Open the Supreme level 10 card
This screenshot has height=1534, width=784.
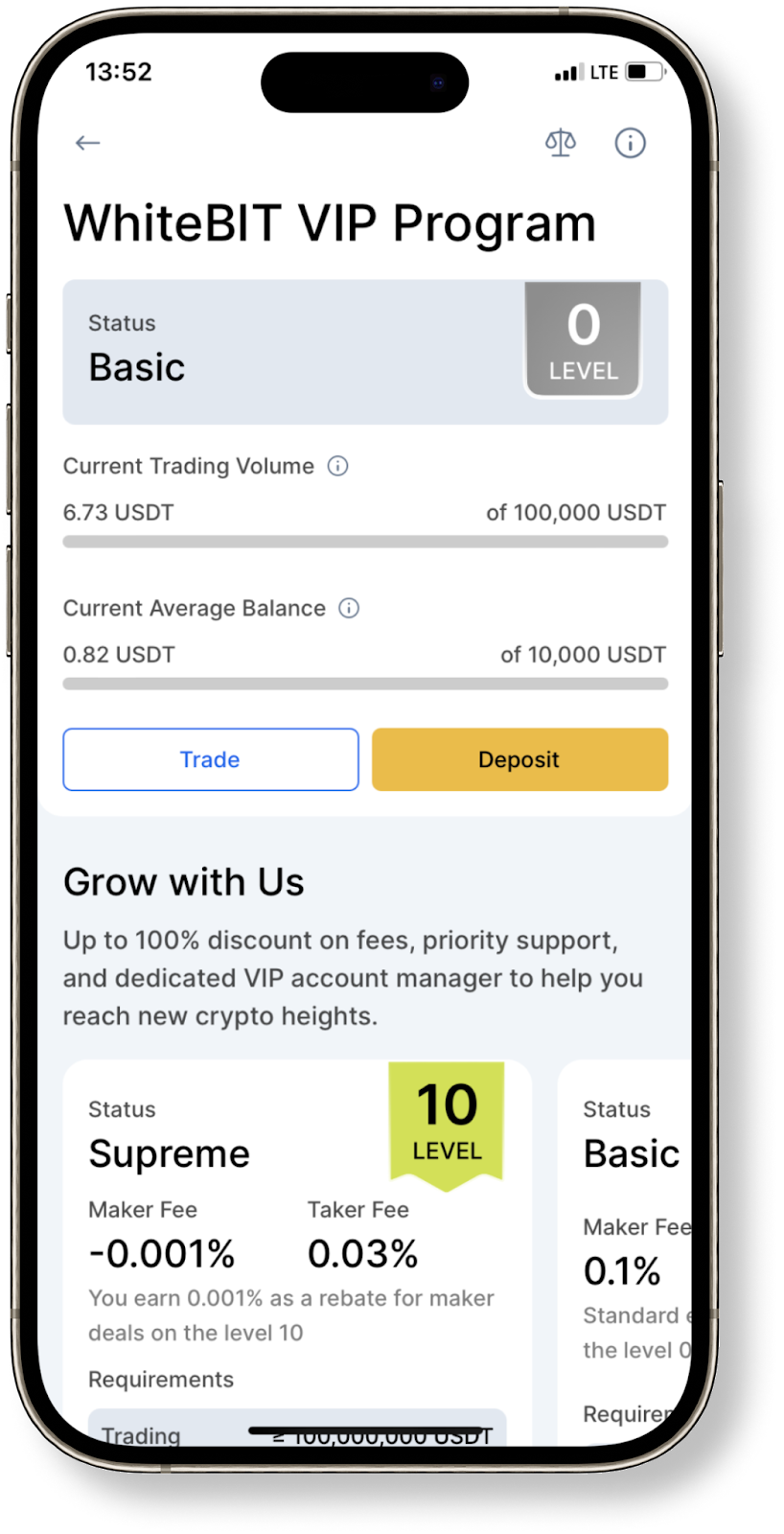point(297,1246)
